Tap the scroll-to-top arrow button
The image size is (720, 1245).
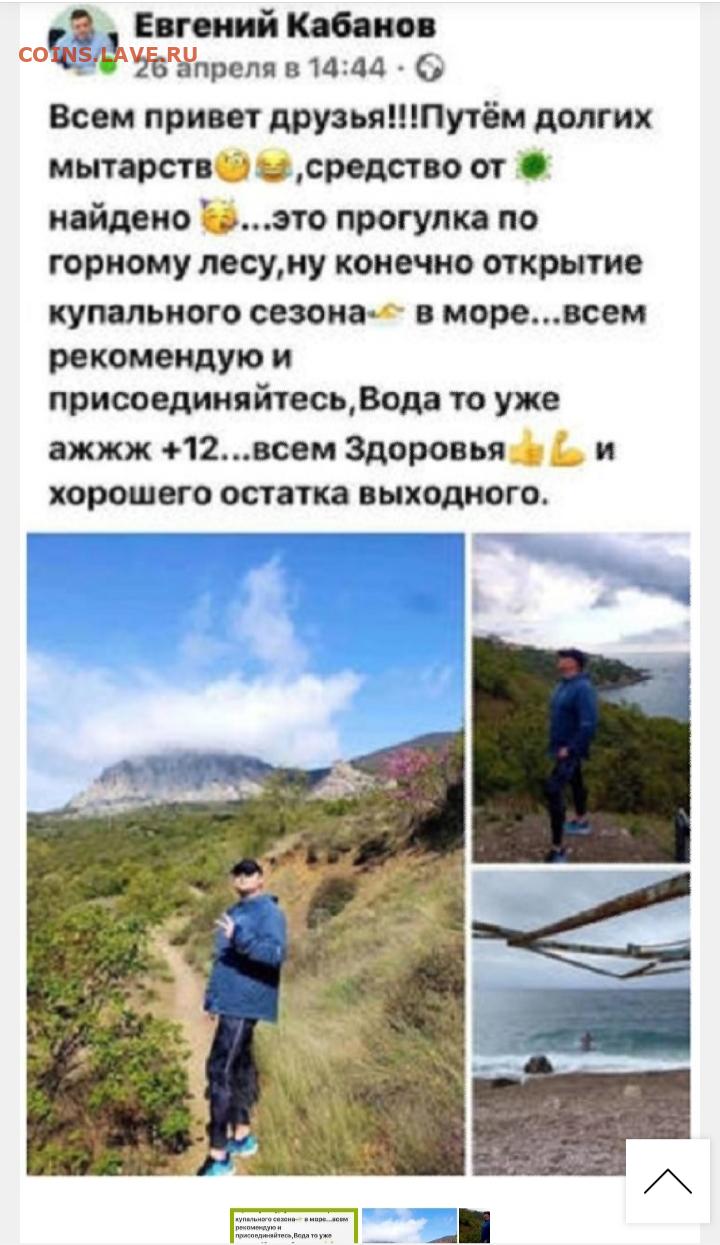click(x=668, y=1181)
